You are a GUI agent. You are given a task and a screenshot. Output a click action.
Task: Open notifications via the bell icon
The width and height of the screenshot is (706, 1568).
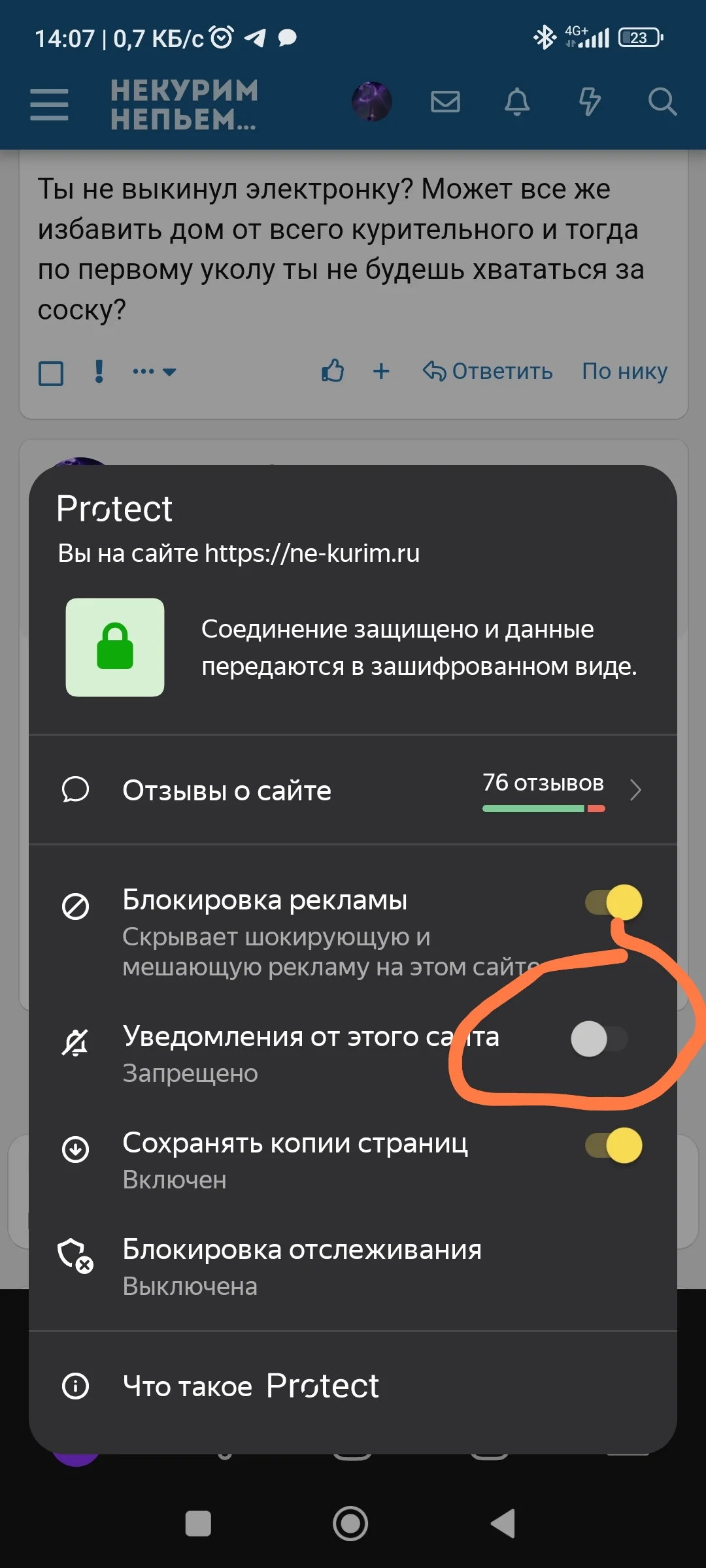[x=517, y=103]
